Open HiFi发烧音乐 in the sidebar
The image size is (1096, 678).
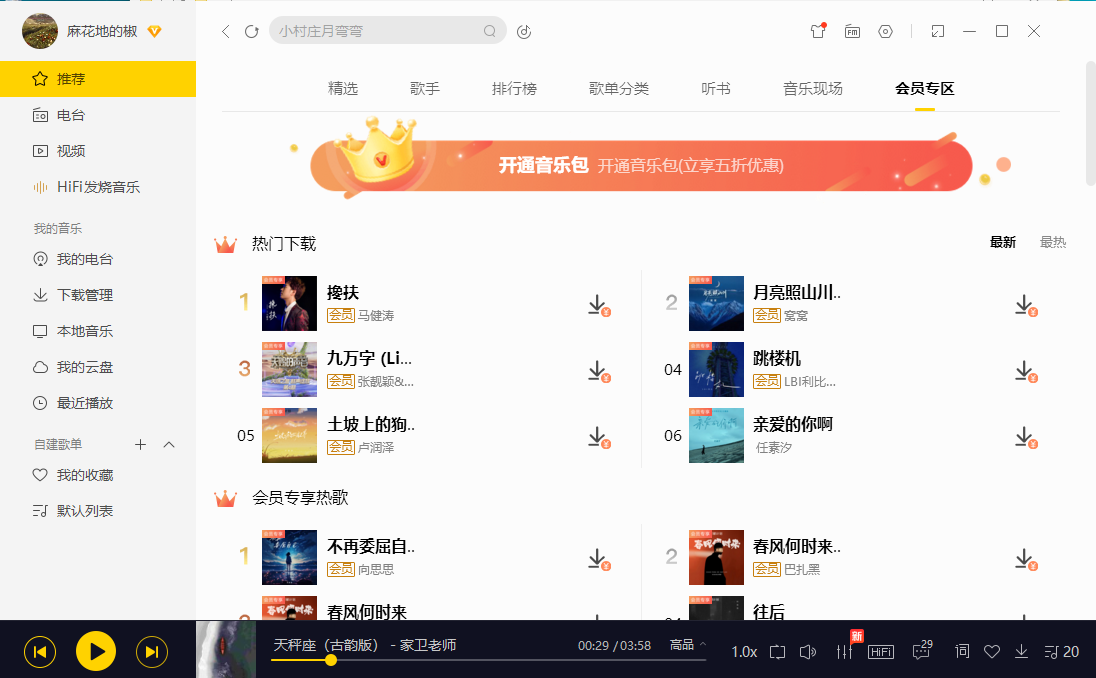click(97, 187)
